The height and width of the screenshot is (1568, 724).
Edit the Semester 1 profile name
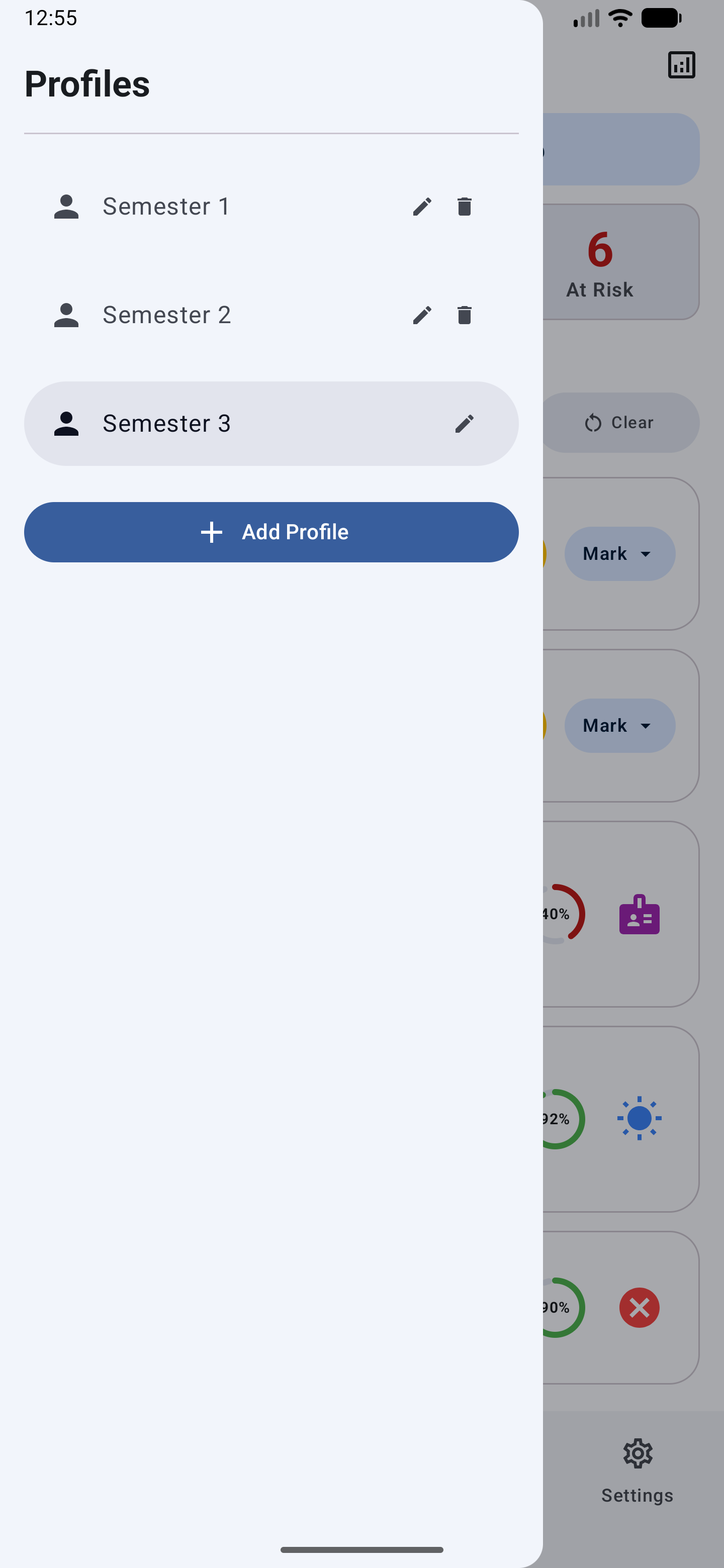click(x=422, y=207)
